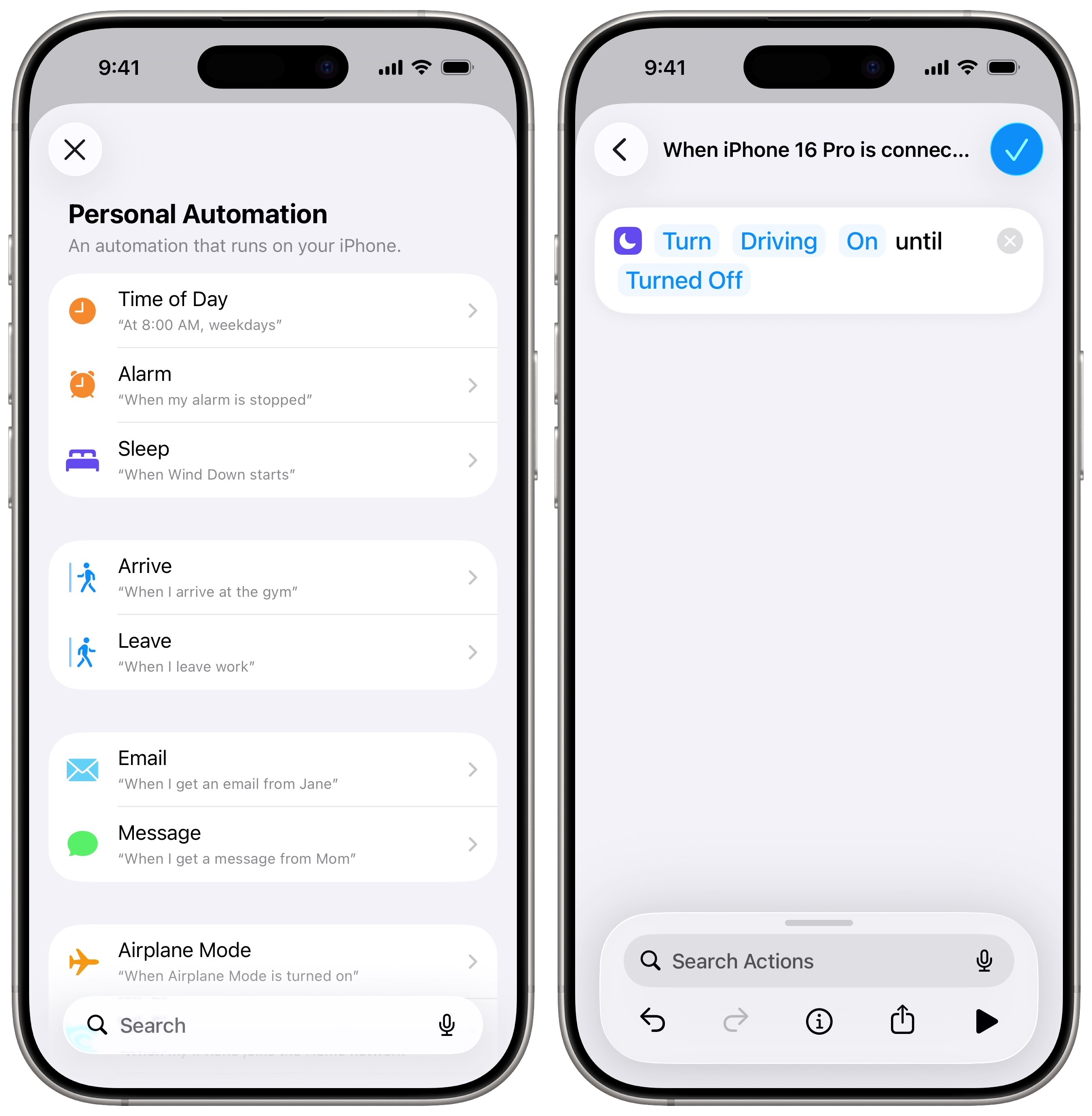Screen dimensions: 1092x1116
Task: Open the Arrive automation option
Action: (x=273, y=577)
